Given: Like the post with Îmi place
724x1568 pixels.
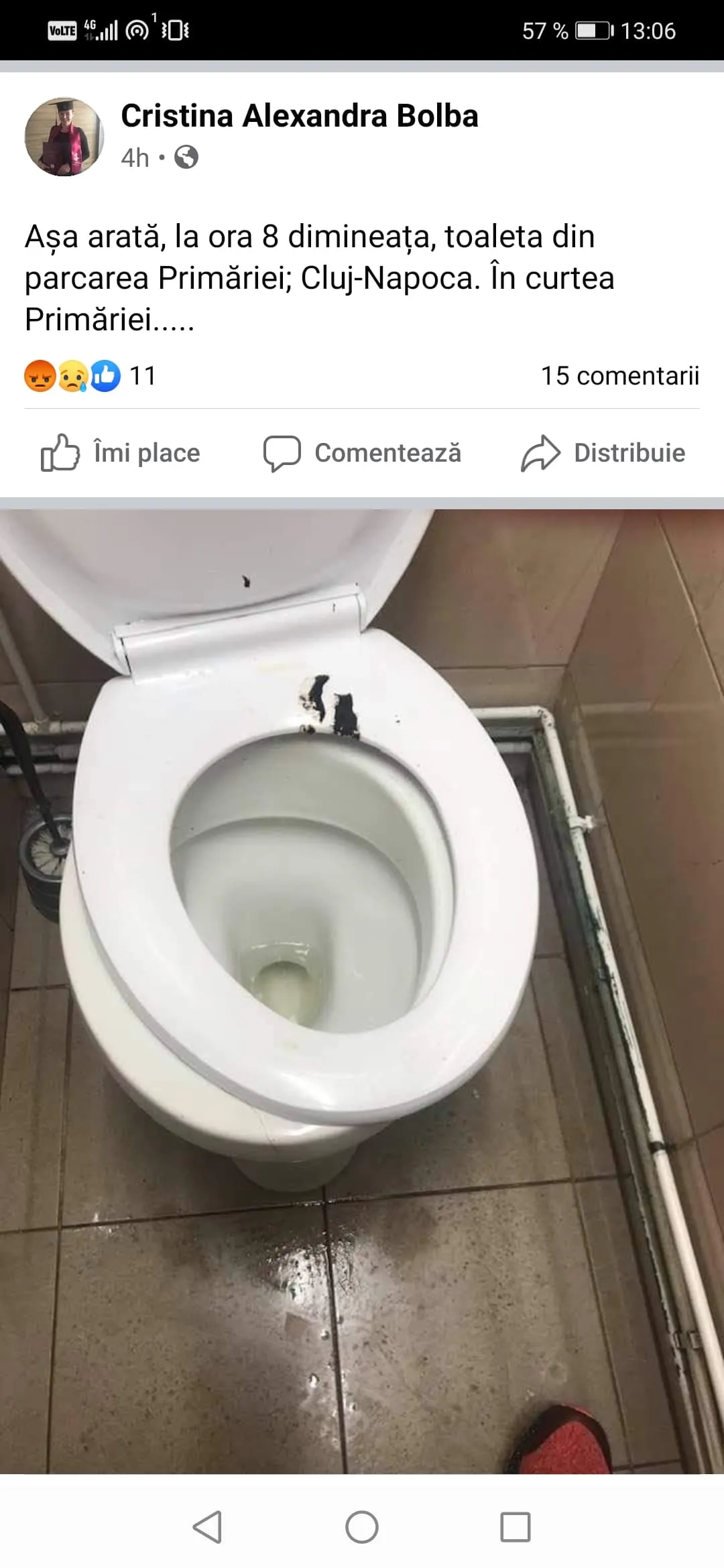Looking at the screenshot, I should pyautogui.click(x=121, y=453).
